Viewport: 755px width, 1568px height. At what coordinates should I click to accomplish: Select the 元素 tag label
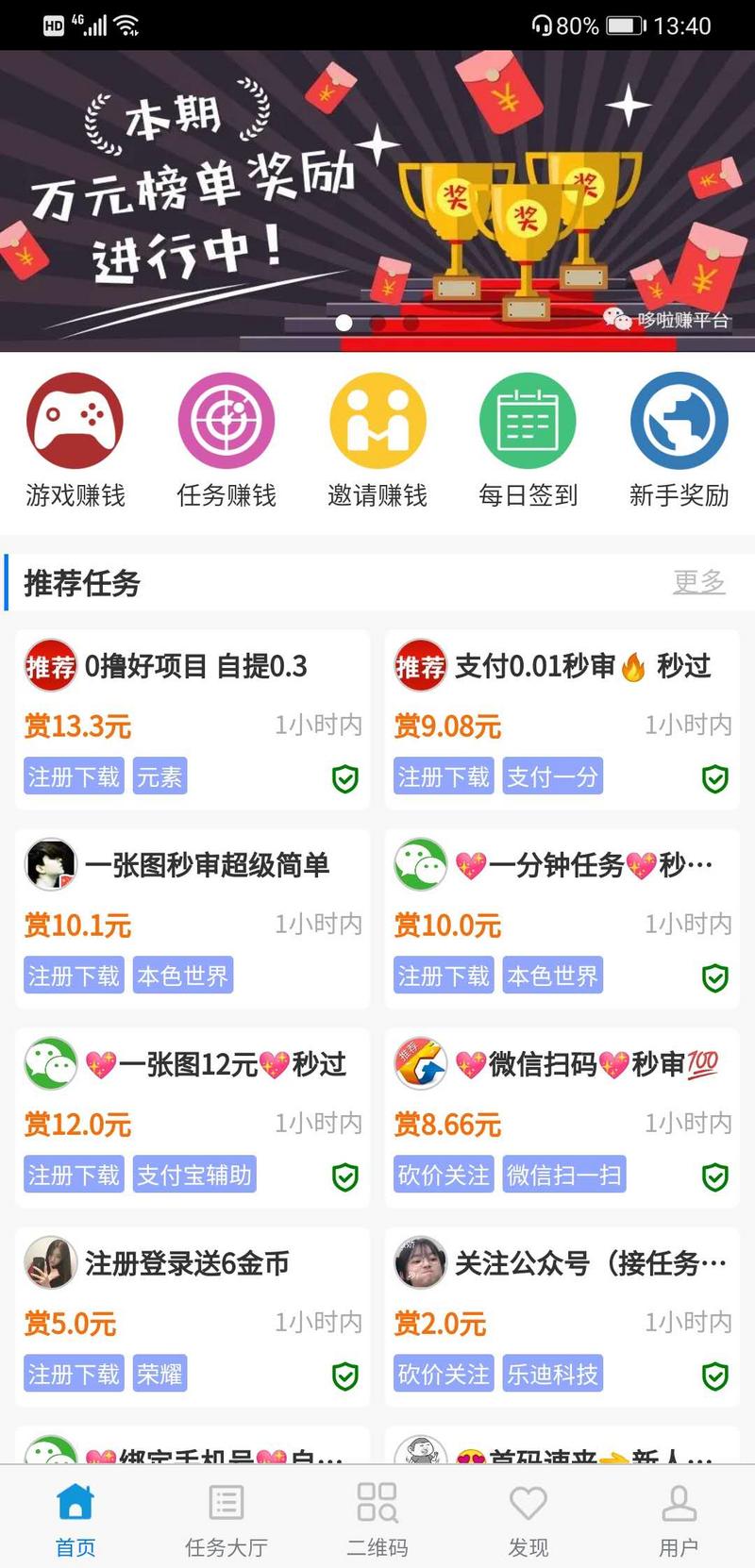(x=162, y=776)
